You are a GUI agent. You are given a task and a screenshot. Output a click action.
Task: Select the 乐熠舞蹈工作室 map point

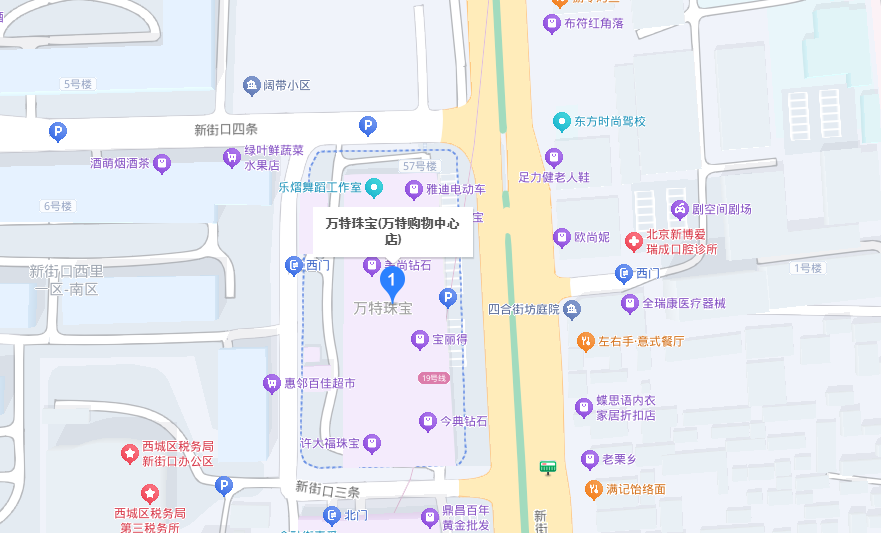375,187
